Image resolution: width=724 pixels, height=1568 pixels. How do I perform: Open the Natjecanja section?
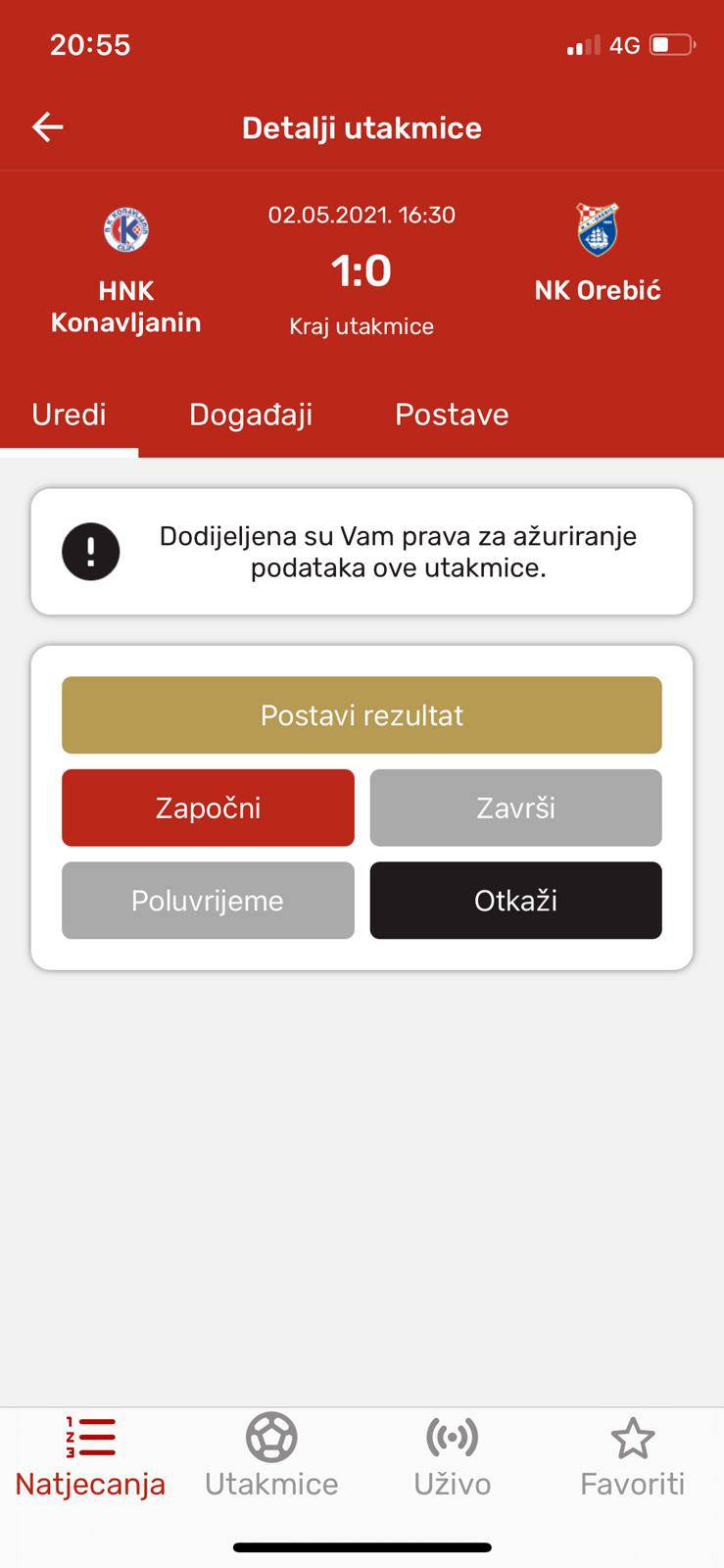click(x=90, y=1457)
